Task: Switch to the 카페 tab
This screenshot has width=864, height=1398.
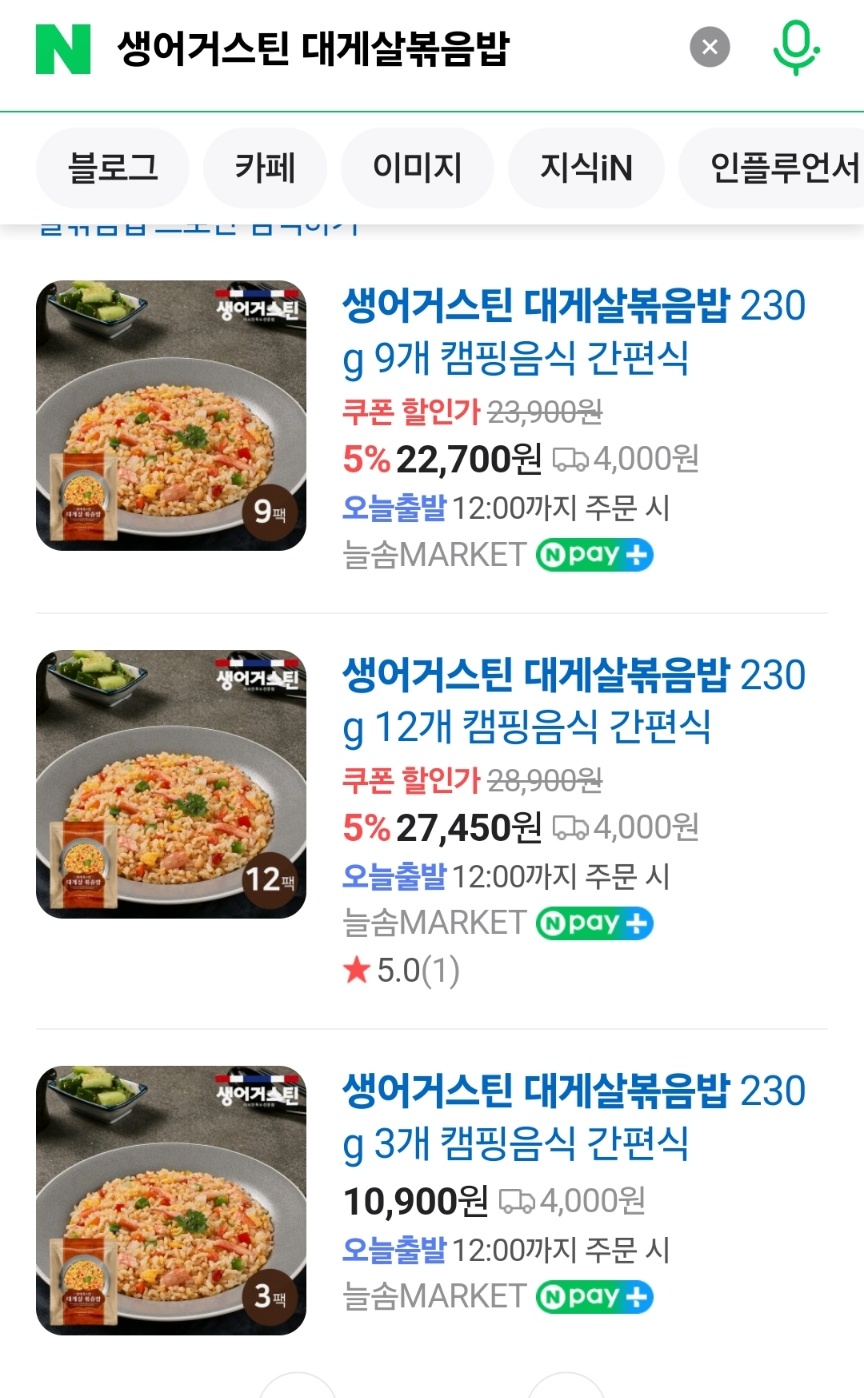Action: pos(265,167)
